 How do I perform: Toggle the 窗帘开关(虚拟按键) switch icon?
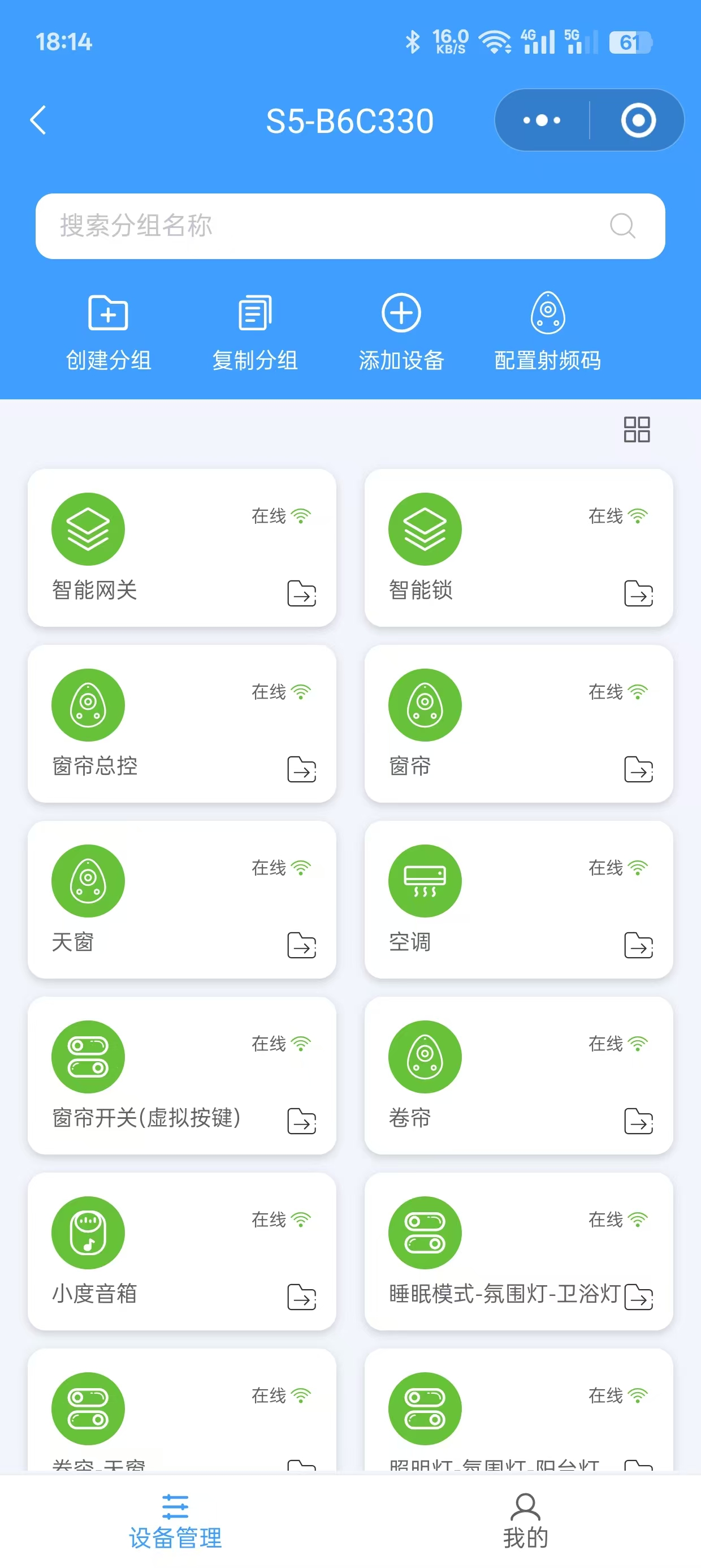[88, 1057]
